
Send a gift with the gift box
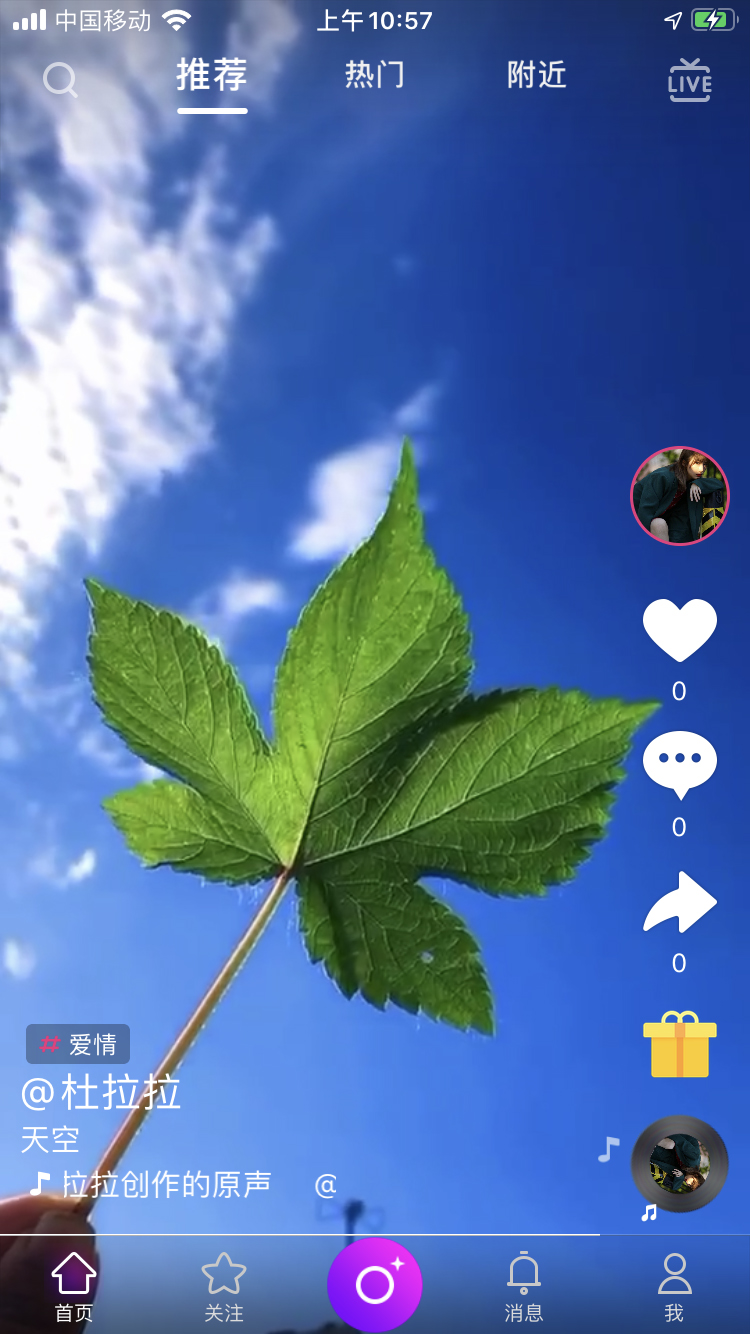[680, 1046]
